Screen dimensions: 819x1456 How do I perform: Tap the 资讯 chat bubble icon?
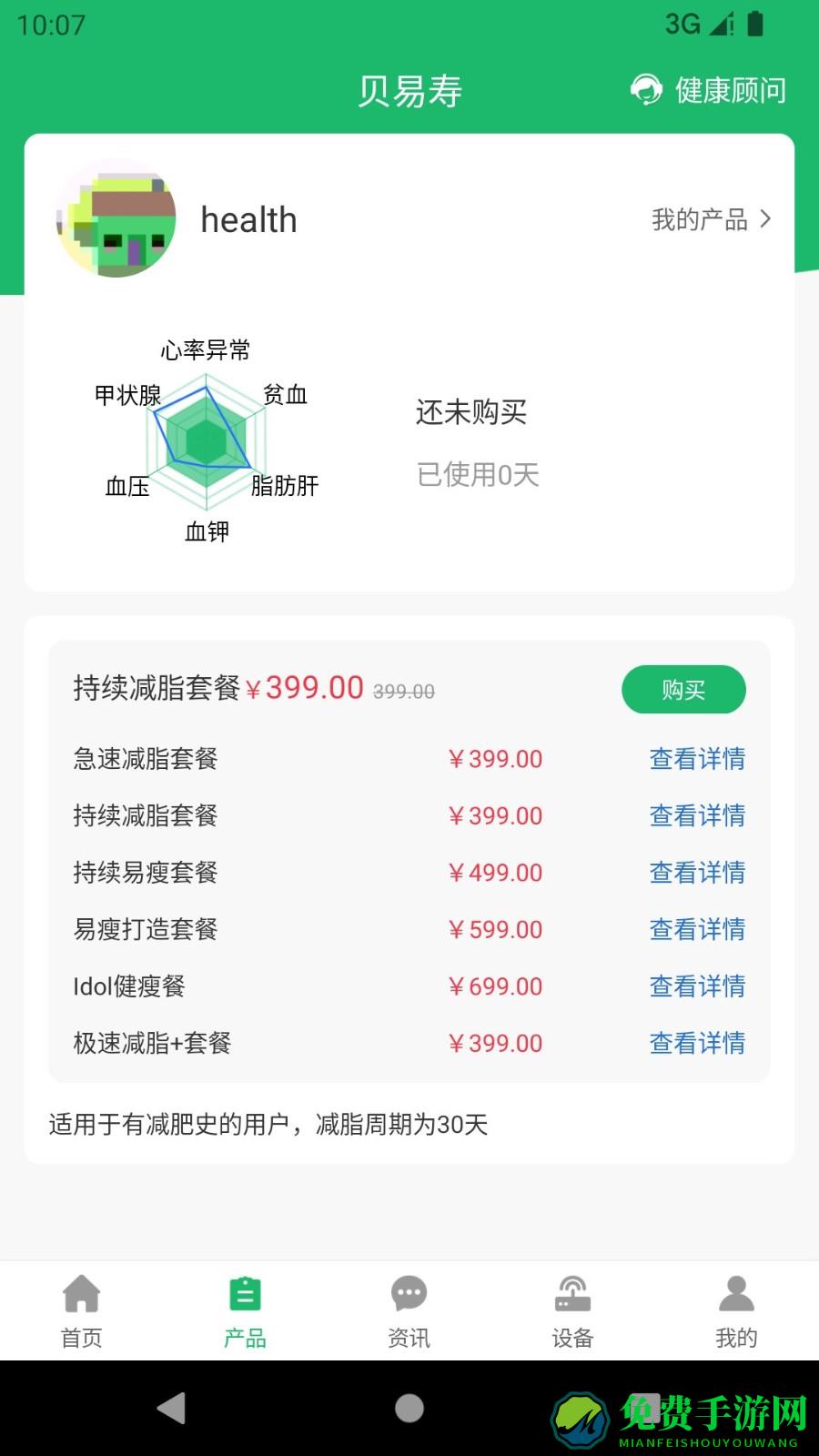[408, 1292]
